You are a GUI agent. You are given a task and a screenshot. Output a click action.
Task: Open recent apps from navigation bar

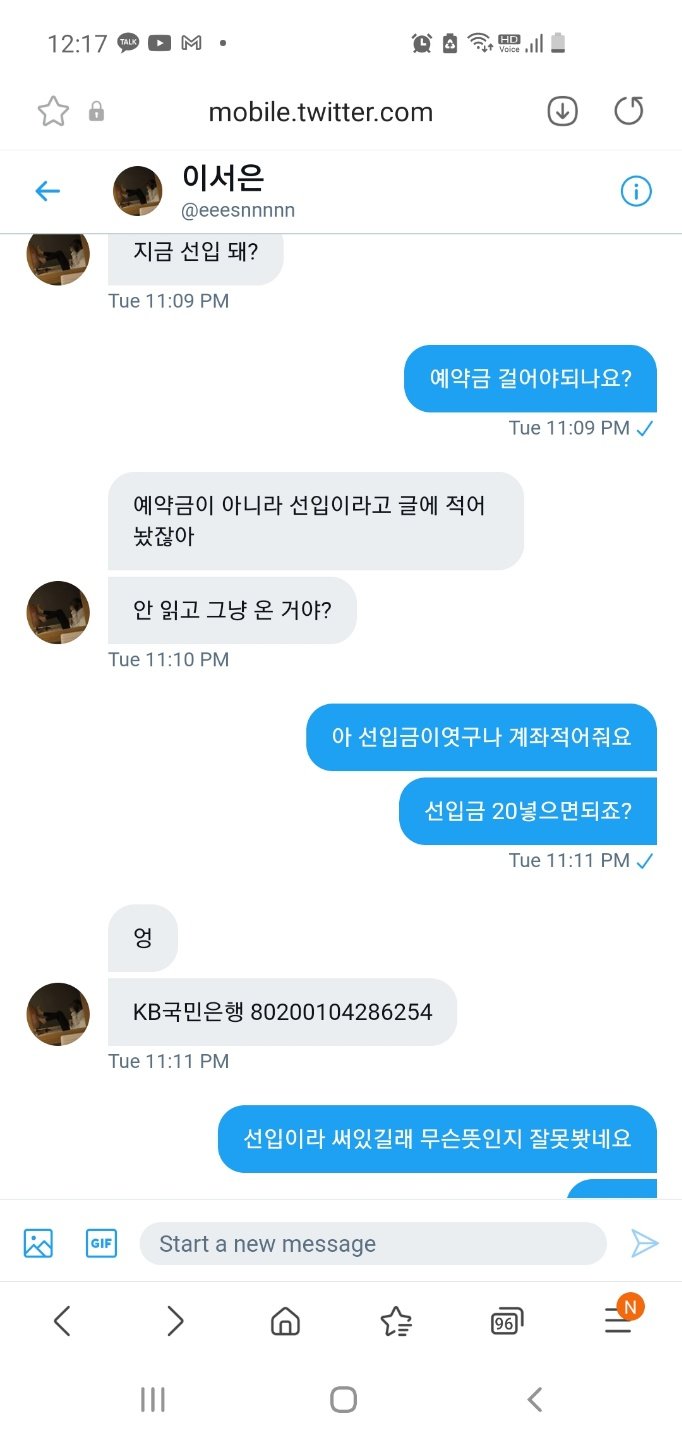pyautogui.click(x=152, y=1400)
